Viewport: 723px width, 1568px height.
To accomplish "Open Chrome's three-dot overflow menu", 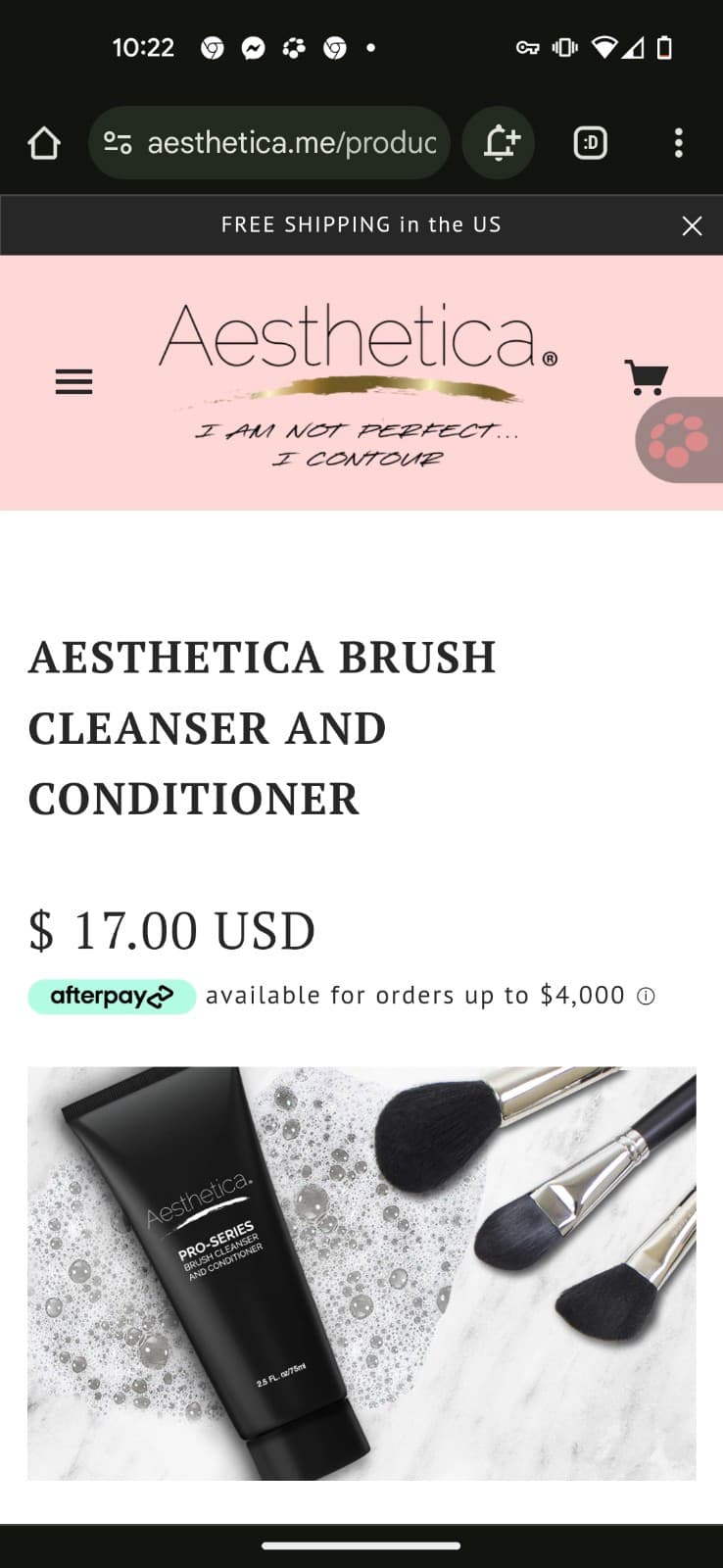I will (x=679, y=142).
